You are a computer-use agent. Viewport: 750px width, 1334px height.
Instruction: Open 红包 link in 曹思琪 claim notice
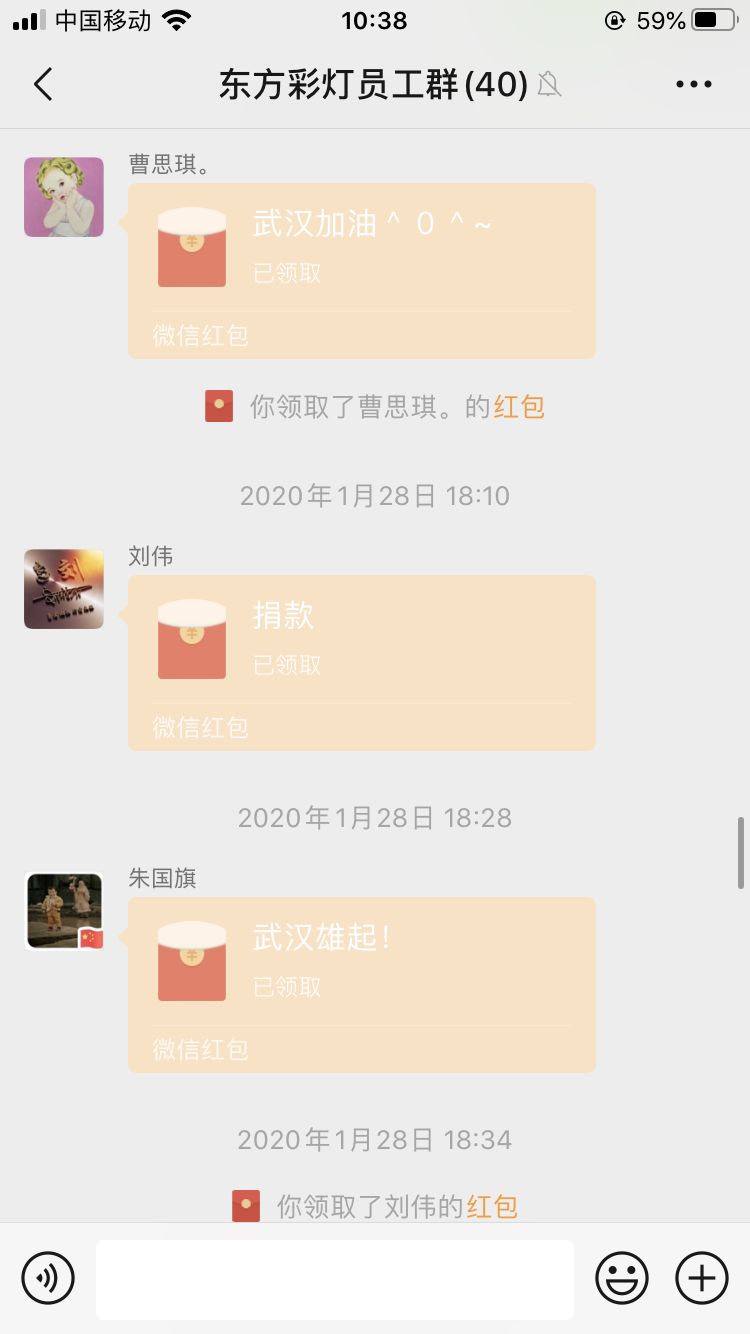pyautogui.click(x=519, y=407)
